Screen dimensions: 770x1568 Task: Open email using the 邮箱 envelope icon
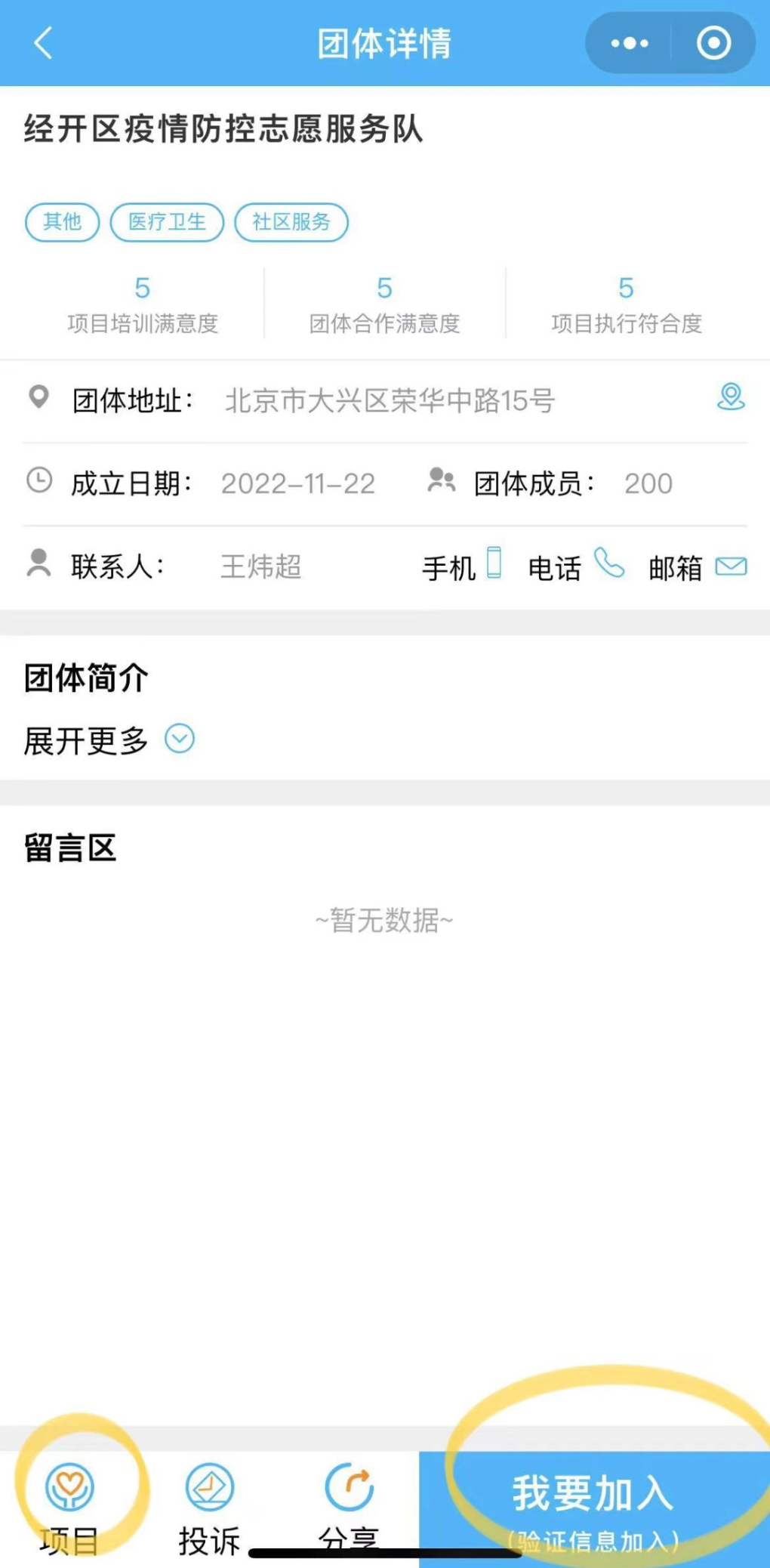point(731,566)
